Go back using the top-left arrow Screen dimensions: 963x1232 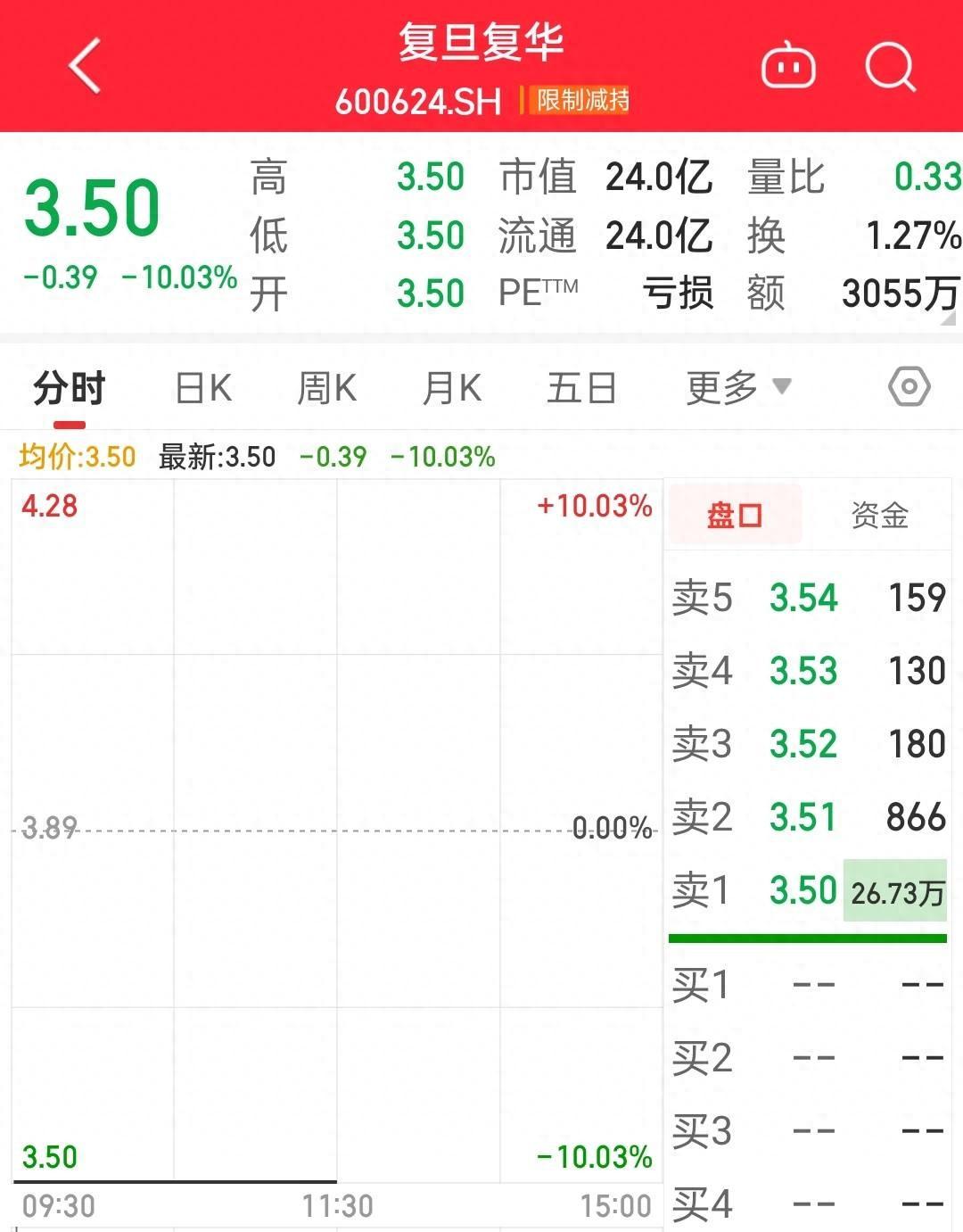point(85,66)
